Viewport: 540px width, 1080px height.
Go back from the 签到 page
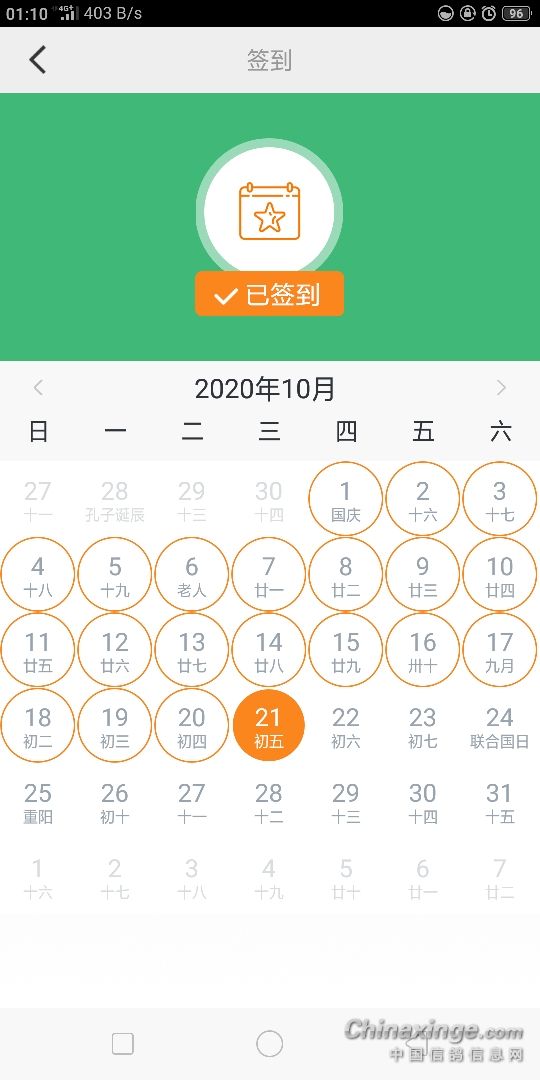[x=38, y=60]
